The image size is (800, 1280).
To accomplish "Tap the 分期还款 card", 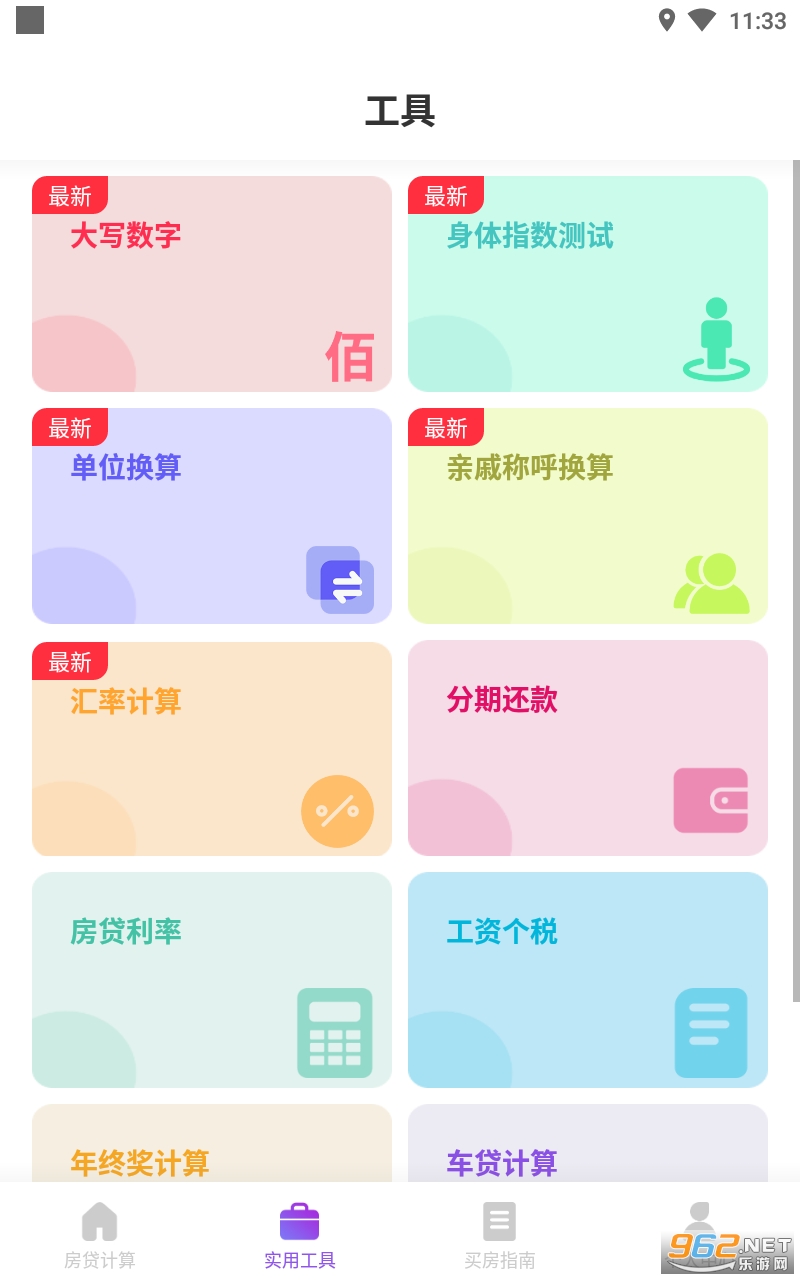I will click(588, 749).
